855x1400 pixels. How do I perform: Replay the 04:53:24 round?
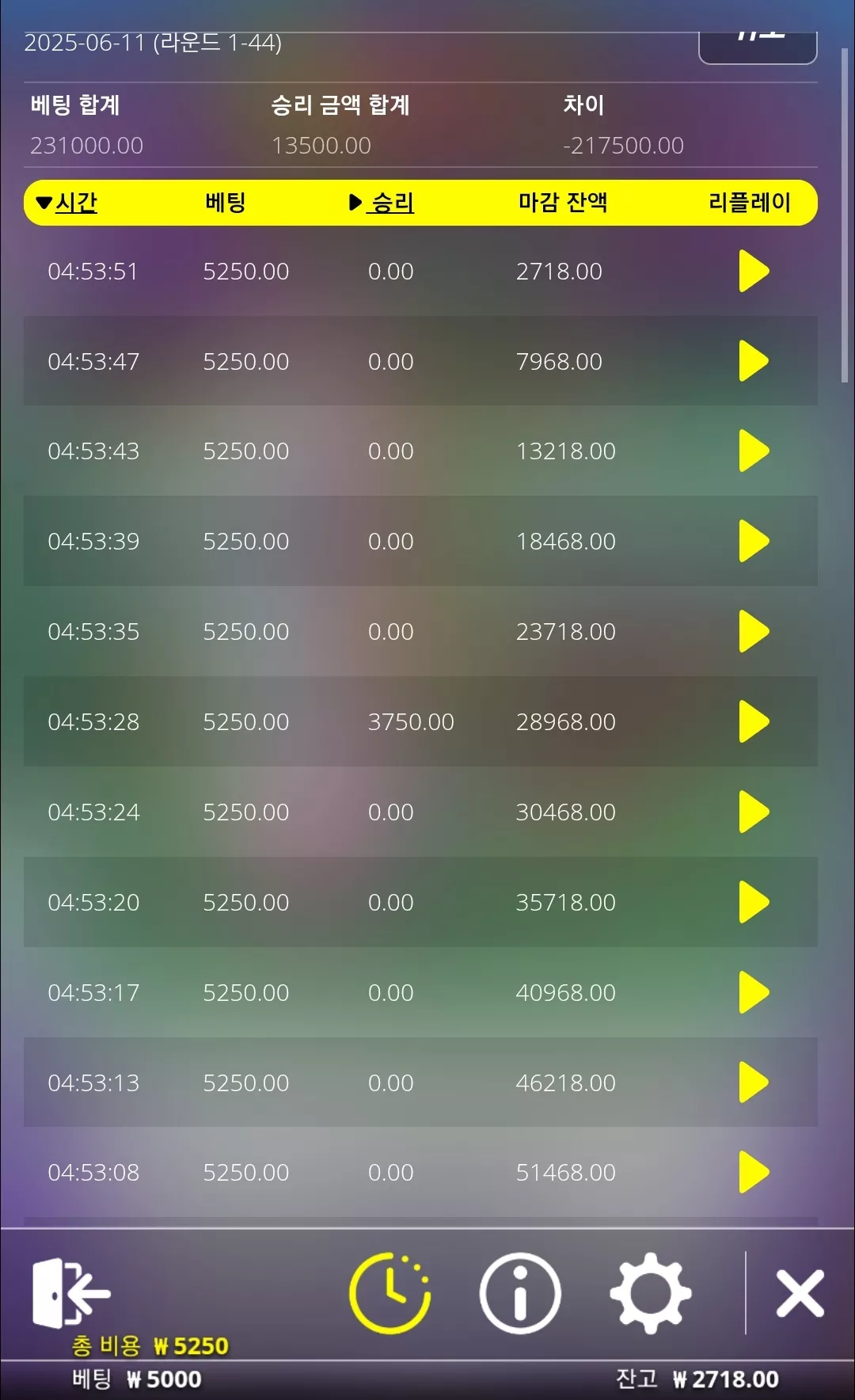point(754,812)
